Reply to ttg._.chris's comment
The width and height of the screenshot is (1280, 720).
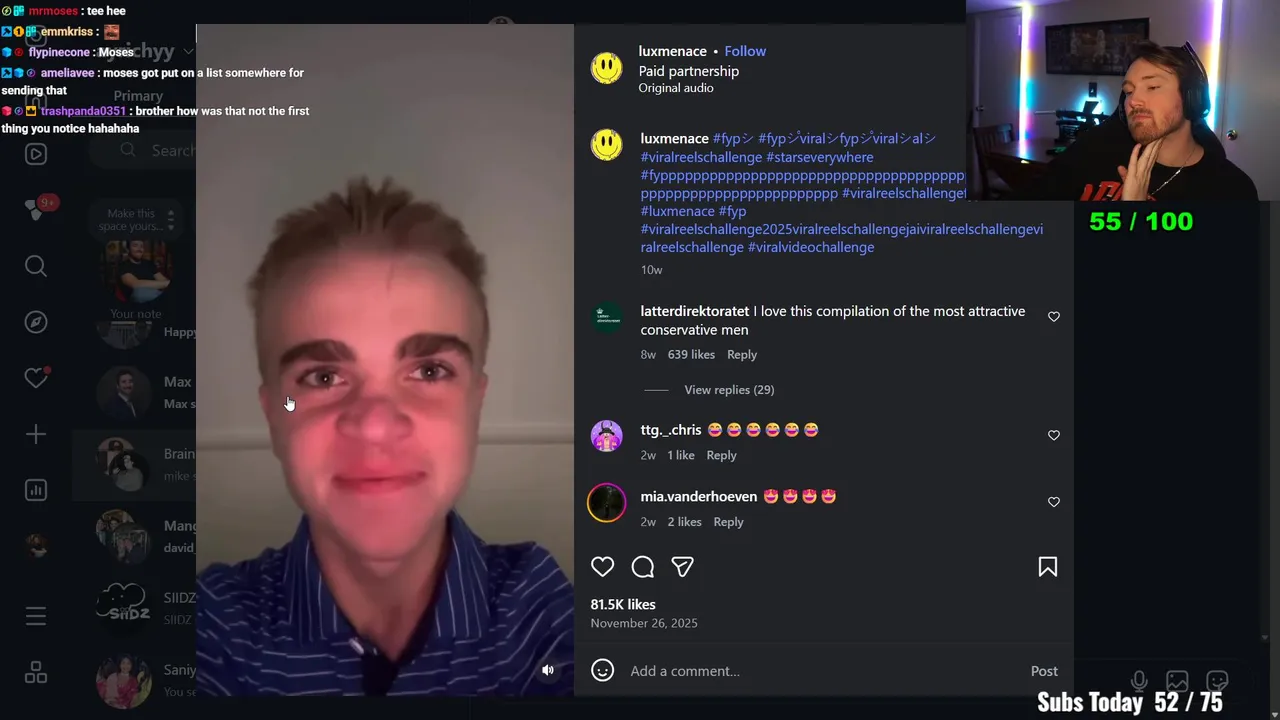[721, 455]
